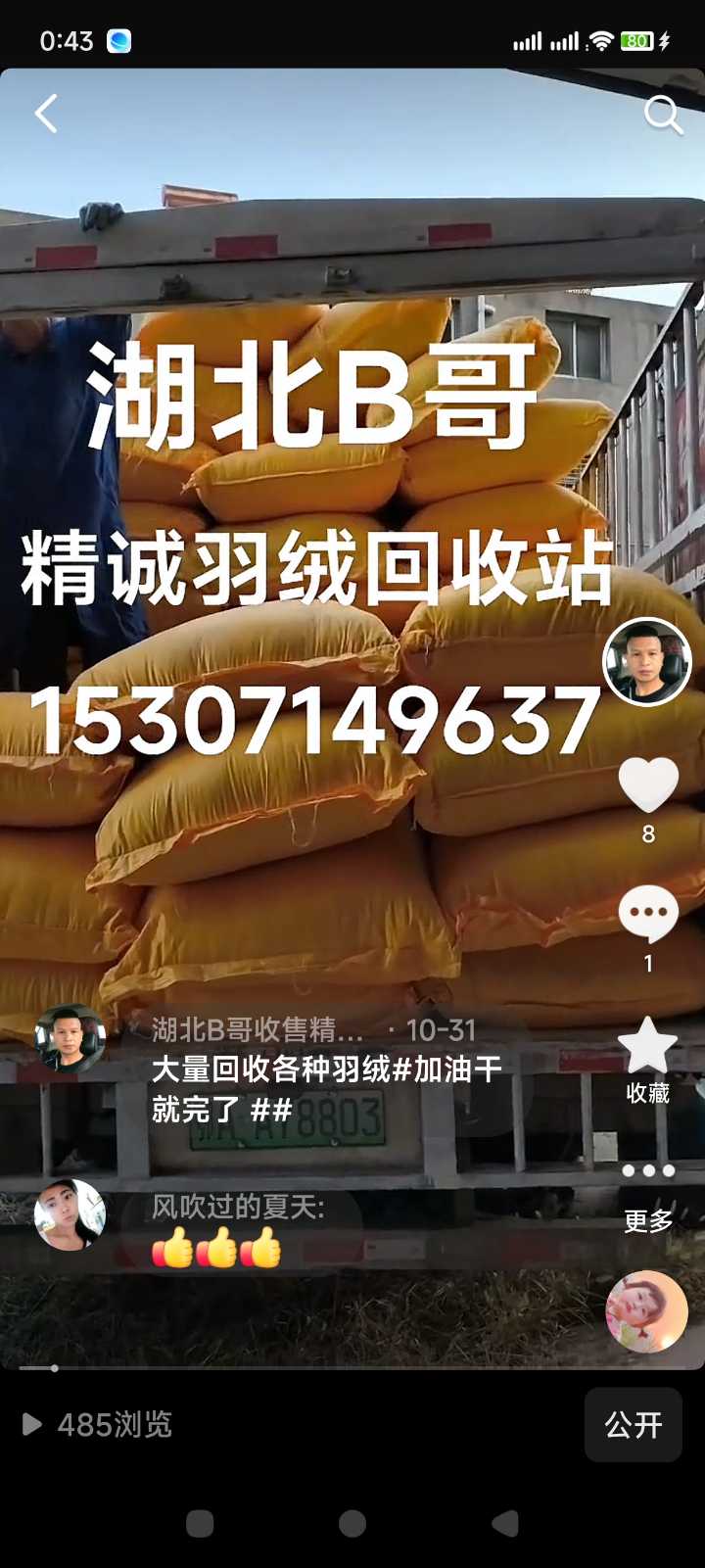Viewport: 705px width, 1568px height.
Task: Tap the back arrow to exit the video
Action: (x=45, y=114)
